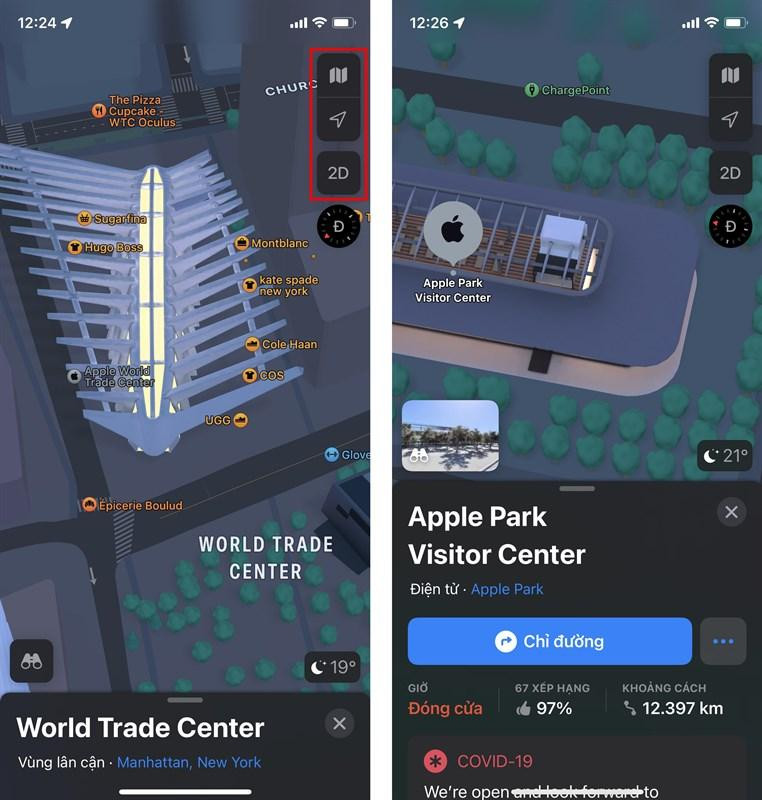The width and height of the screenshot is (762, 800).
Task: Open Look Around thumbnail for Apple Park
Action: 450,436
